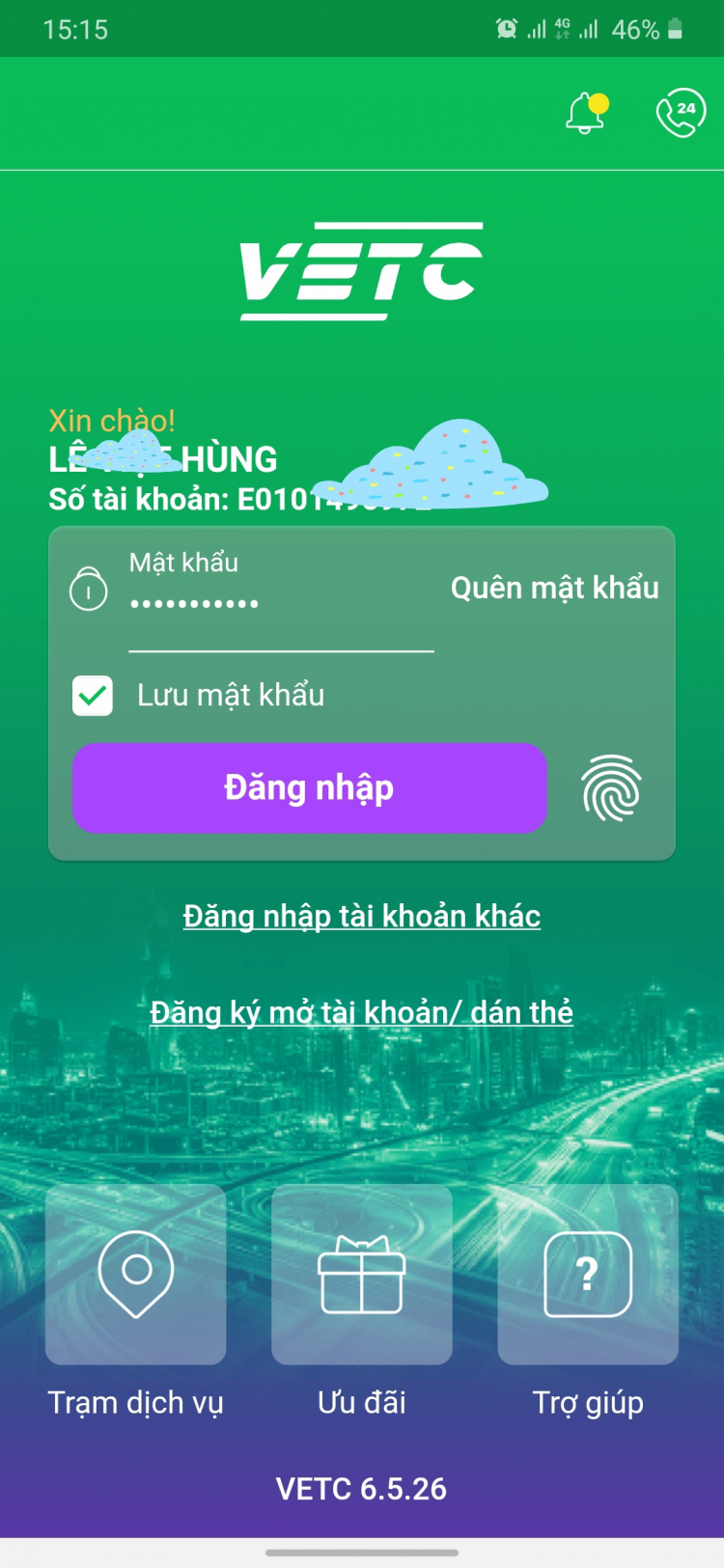Open the Quên mật khẩu link

click(554, 588)
